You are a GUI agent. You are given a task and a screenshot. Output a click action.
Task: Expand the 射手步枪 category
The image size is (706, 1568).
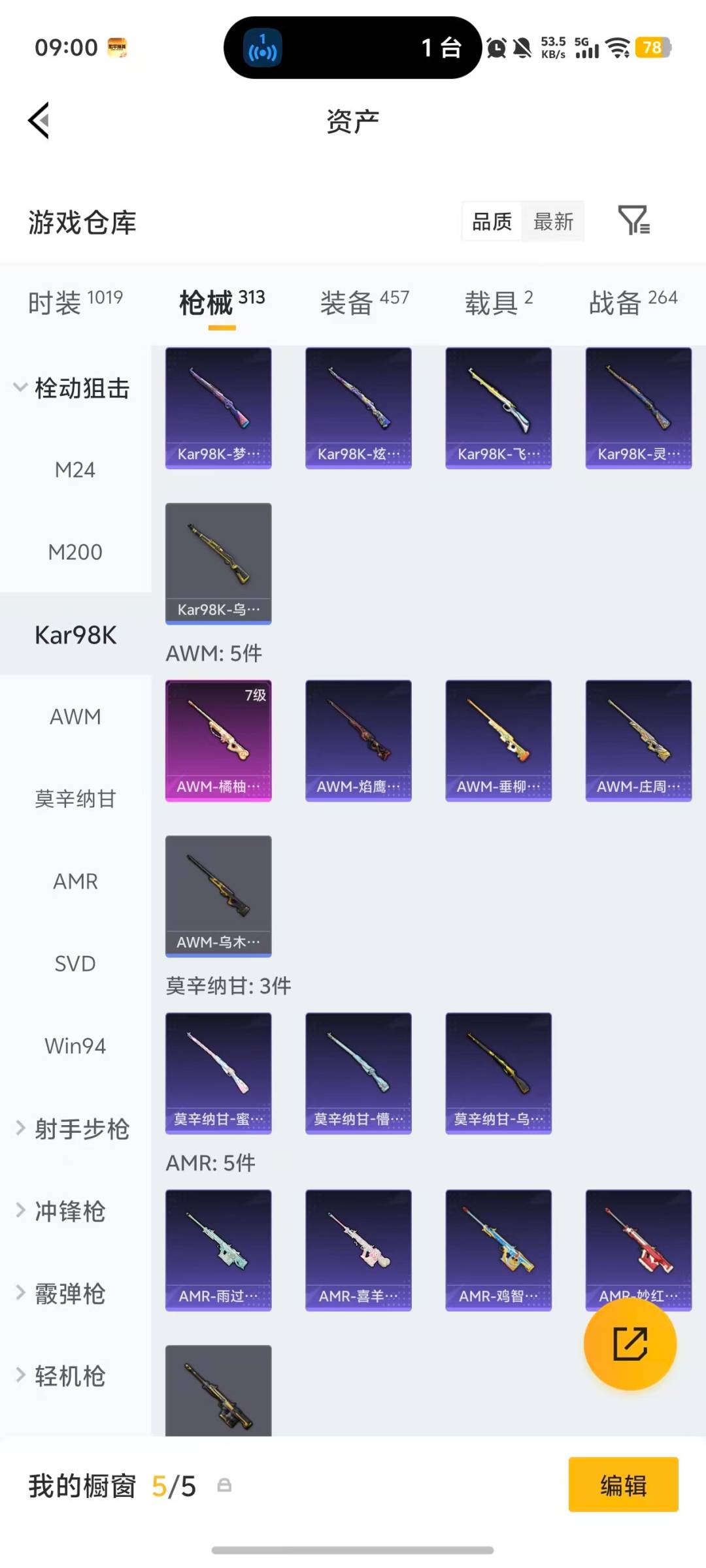click(72, 1129)
